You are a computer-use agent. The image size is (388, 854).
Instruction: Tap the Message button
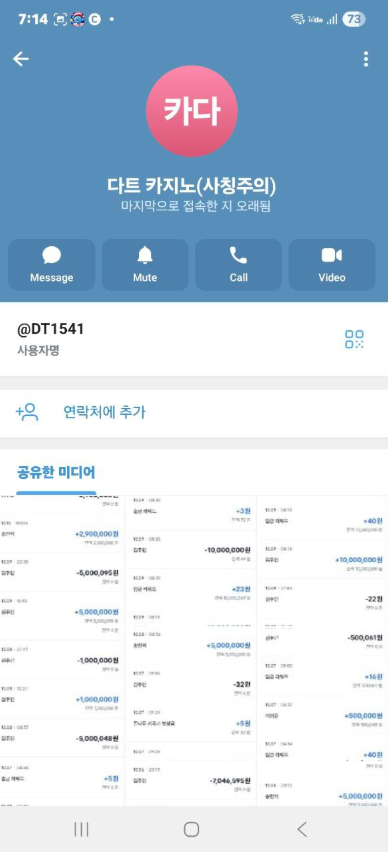(52, 265)
